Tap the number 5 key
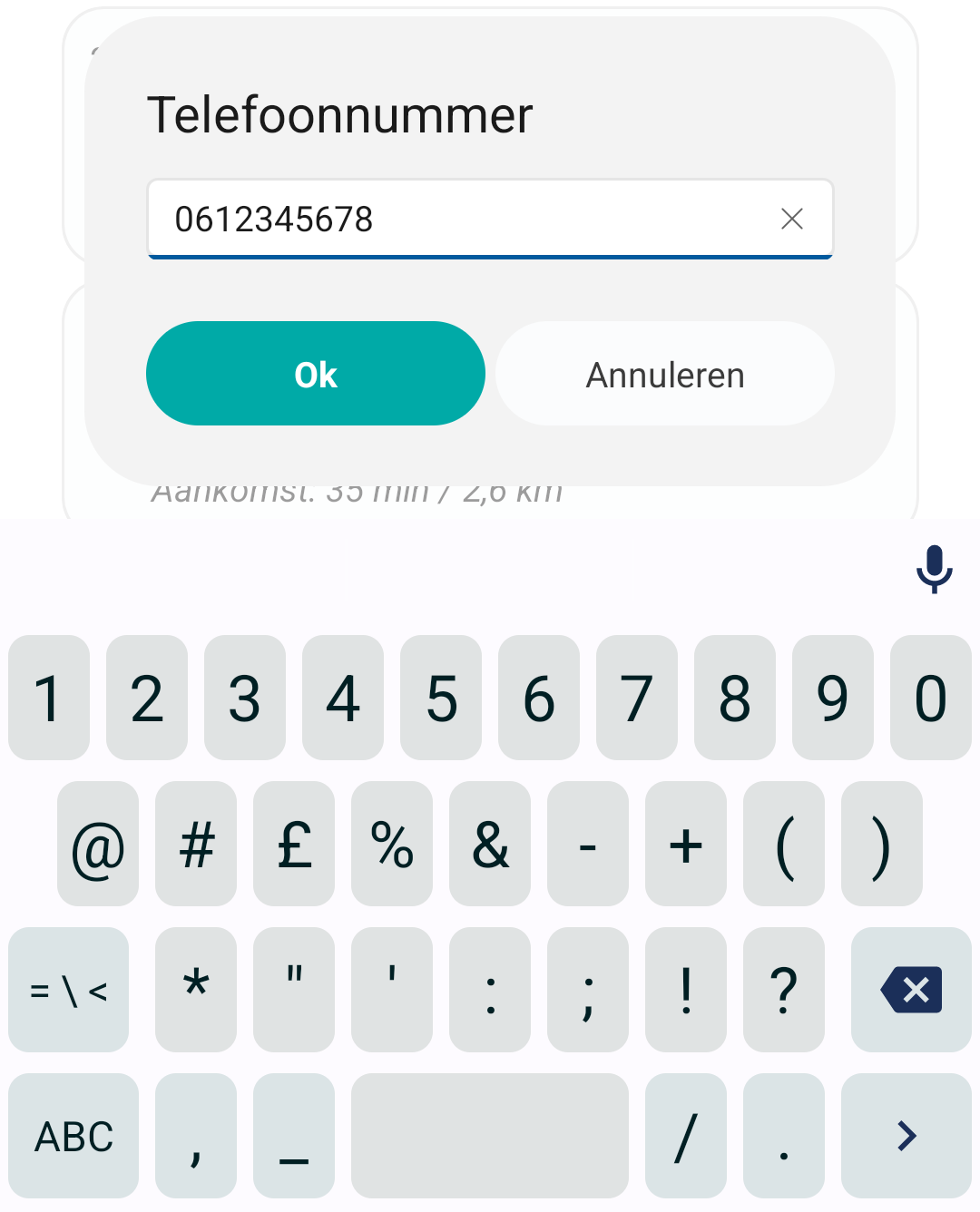 [x=441, y=698]
